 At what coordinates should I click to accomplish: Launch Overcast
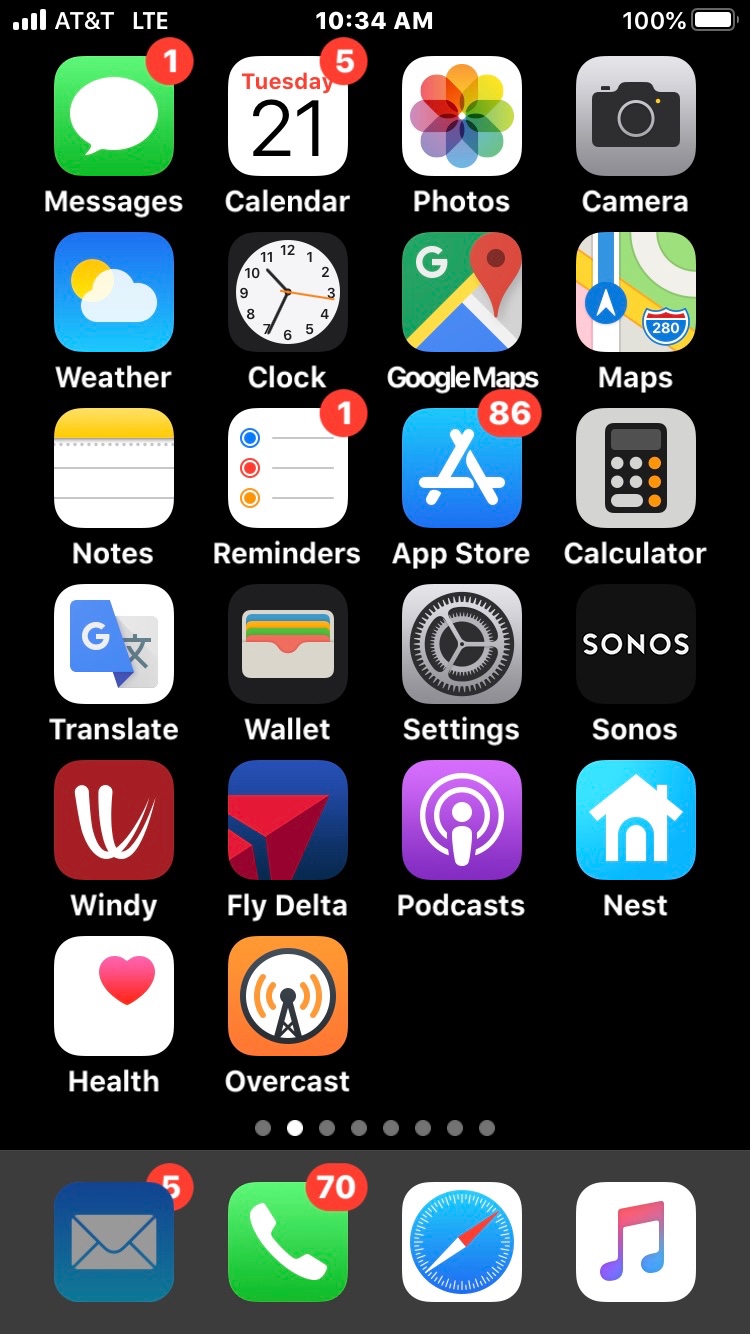[288, 996]
